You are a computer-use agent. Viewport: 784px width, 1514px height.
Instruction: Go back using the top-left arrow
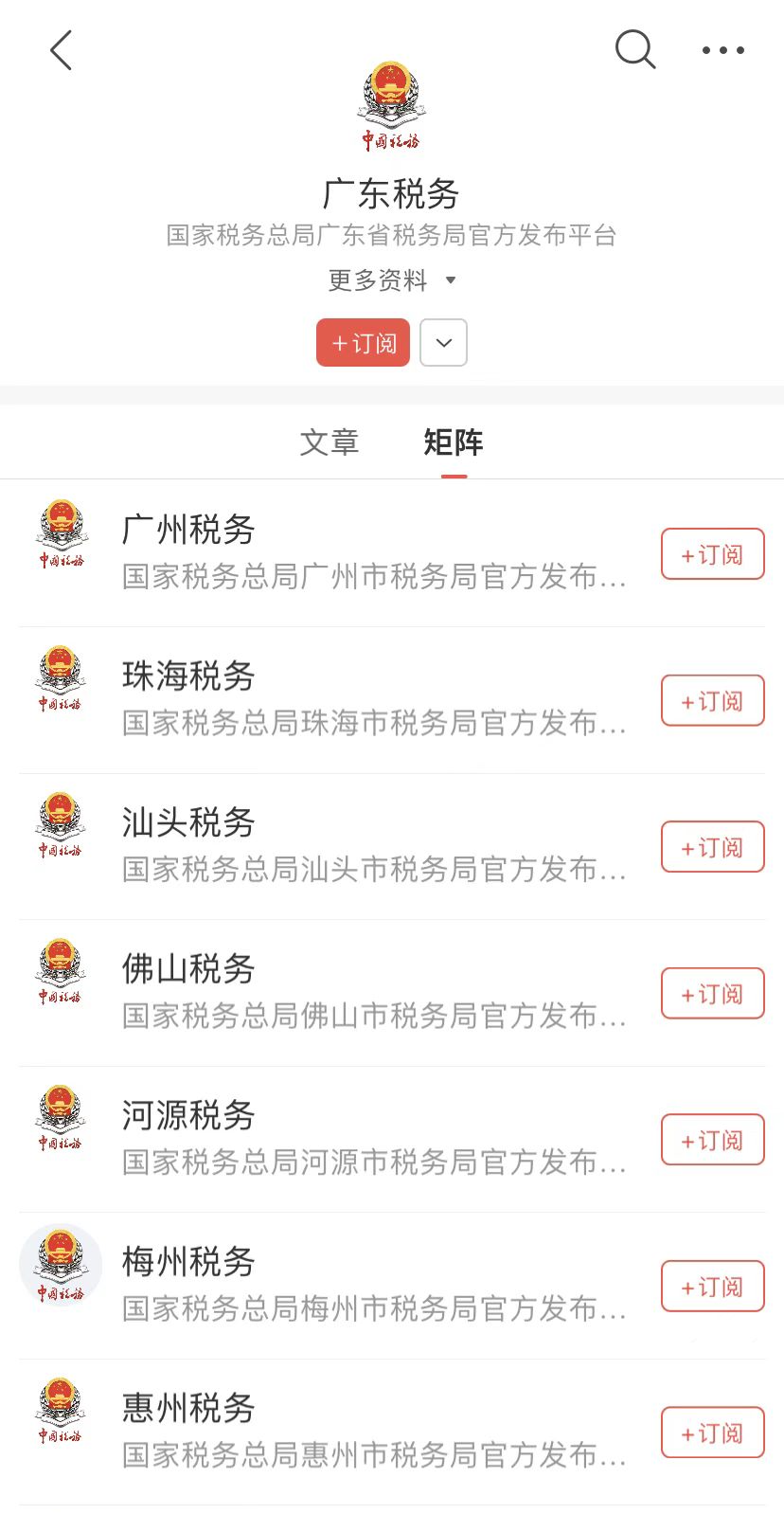click(x=61, y=50)
